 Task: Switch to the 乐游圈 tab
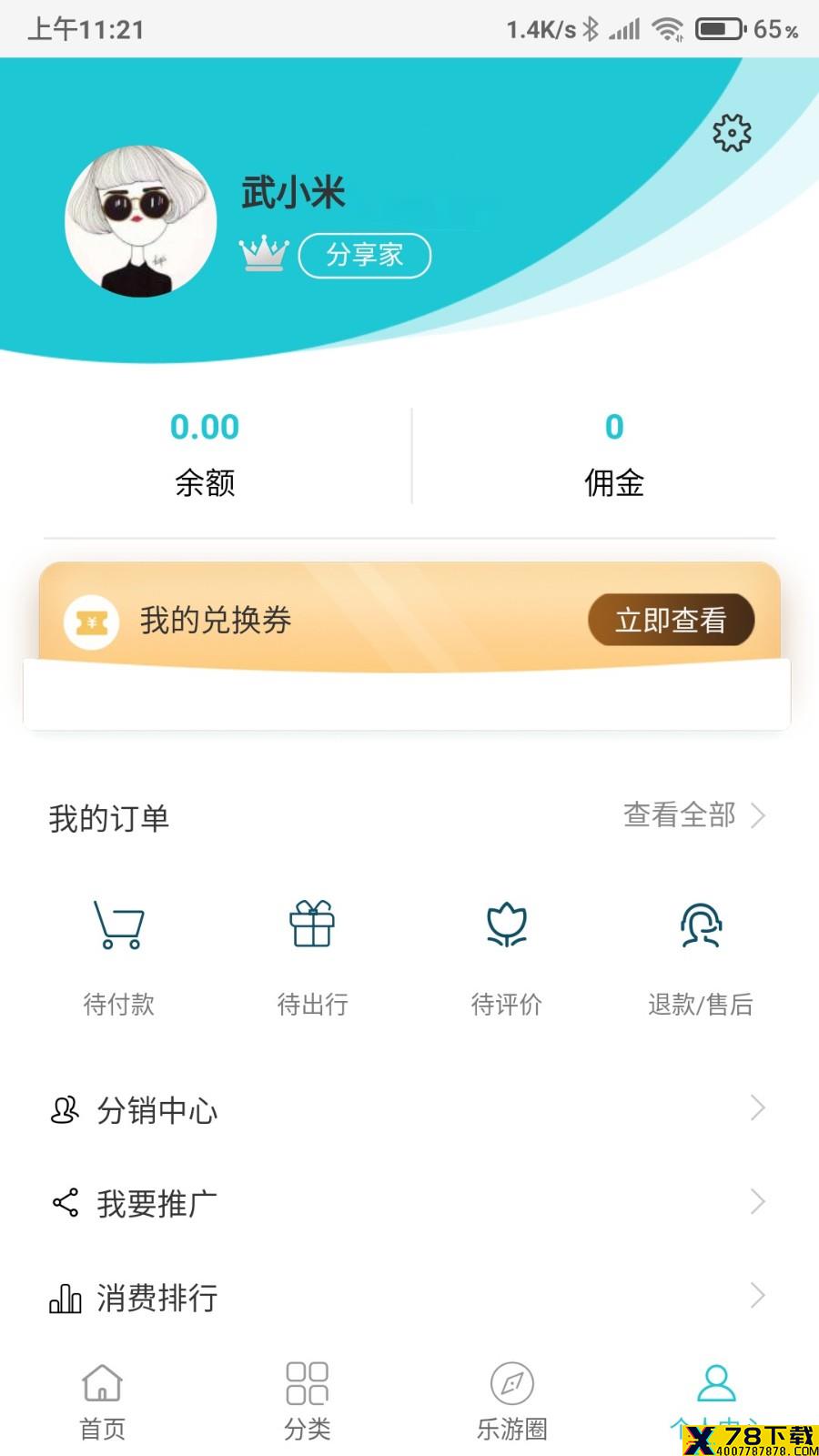tap(511, 1402)
